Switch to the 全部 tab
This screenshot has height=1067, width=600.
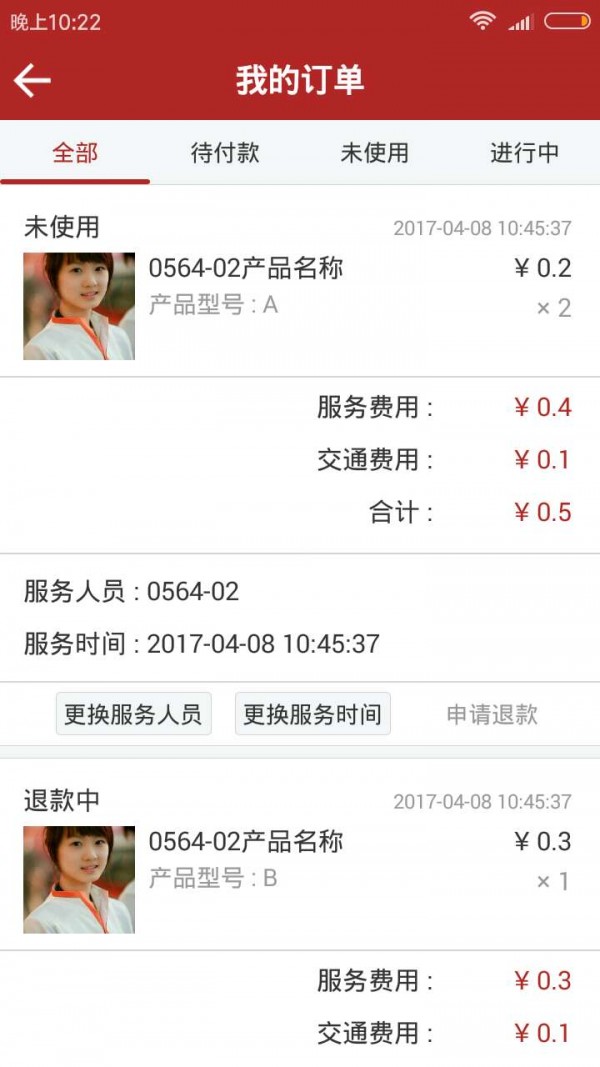pos(75,153)
